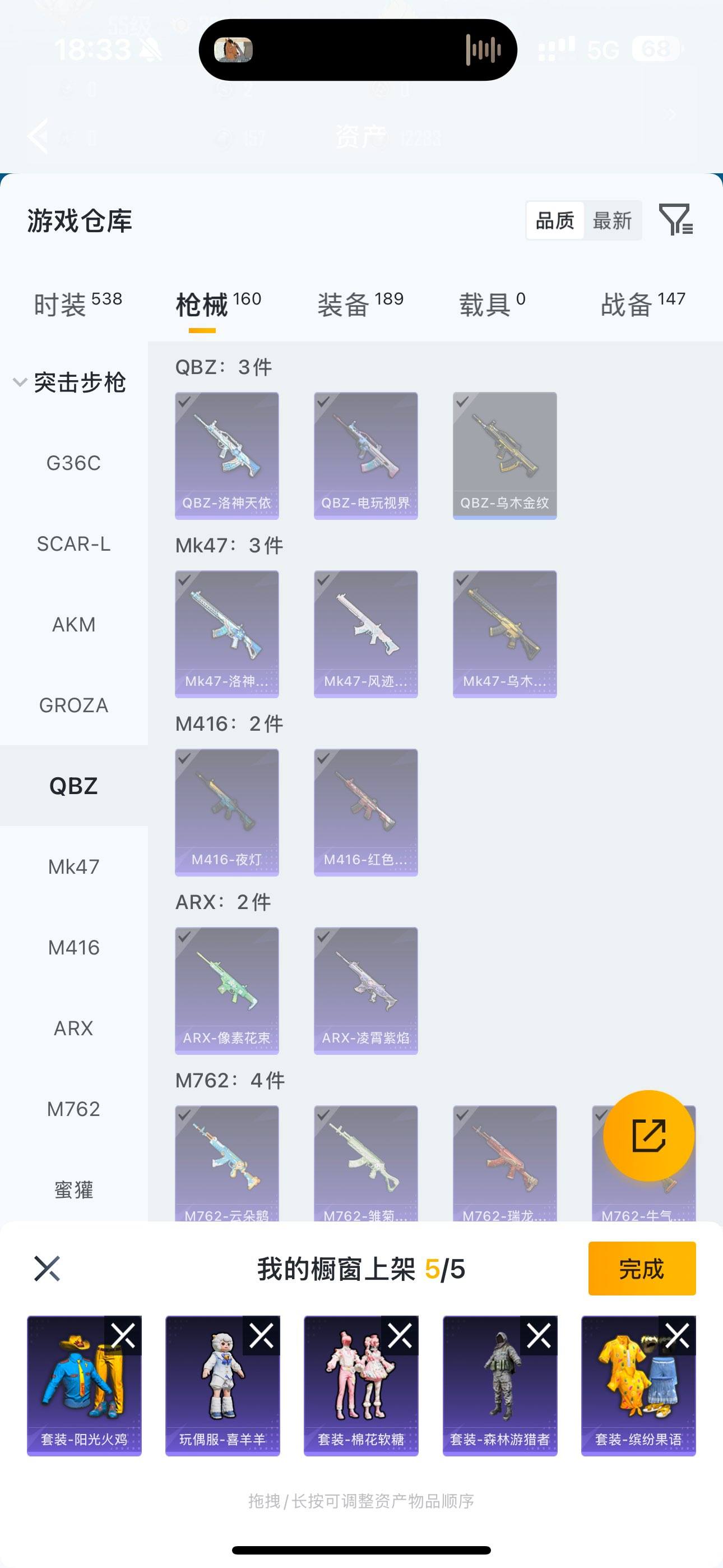Image resolution: width=723 pixels, height=1568 pixels.
Task: Remove 套装-阳光火鸡 from the showcase
Action: 123,1336
